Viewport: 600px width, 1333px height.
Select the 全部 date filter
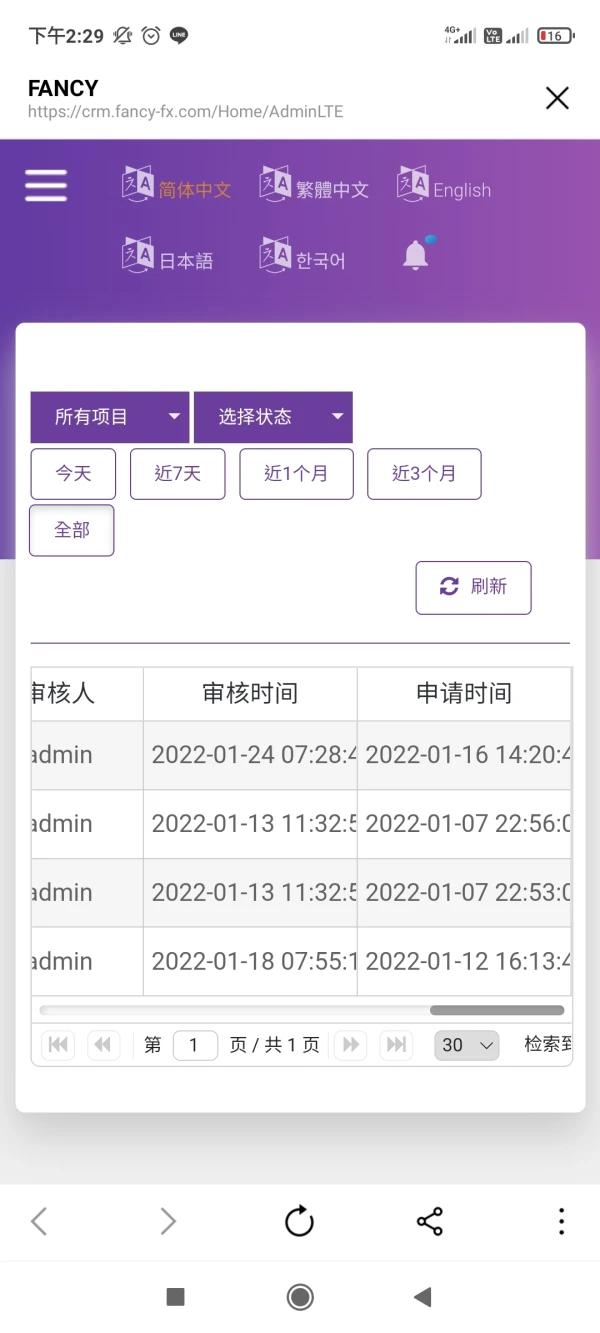point(72,530)
